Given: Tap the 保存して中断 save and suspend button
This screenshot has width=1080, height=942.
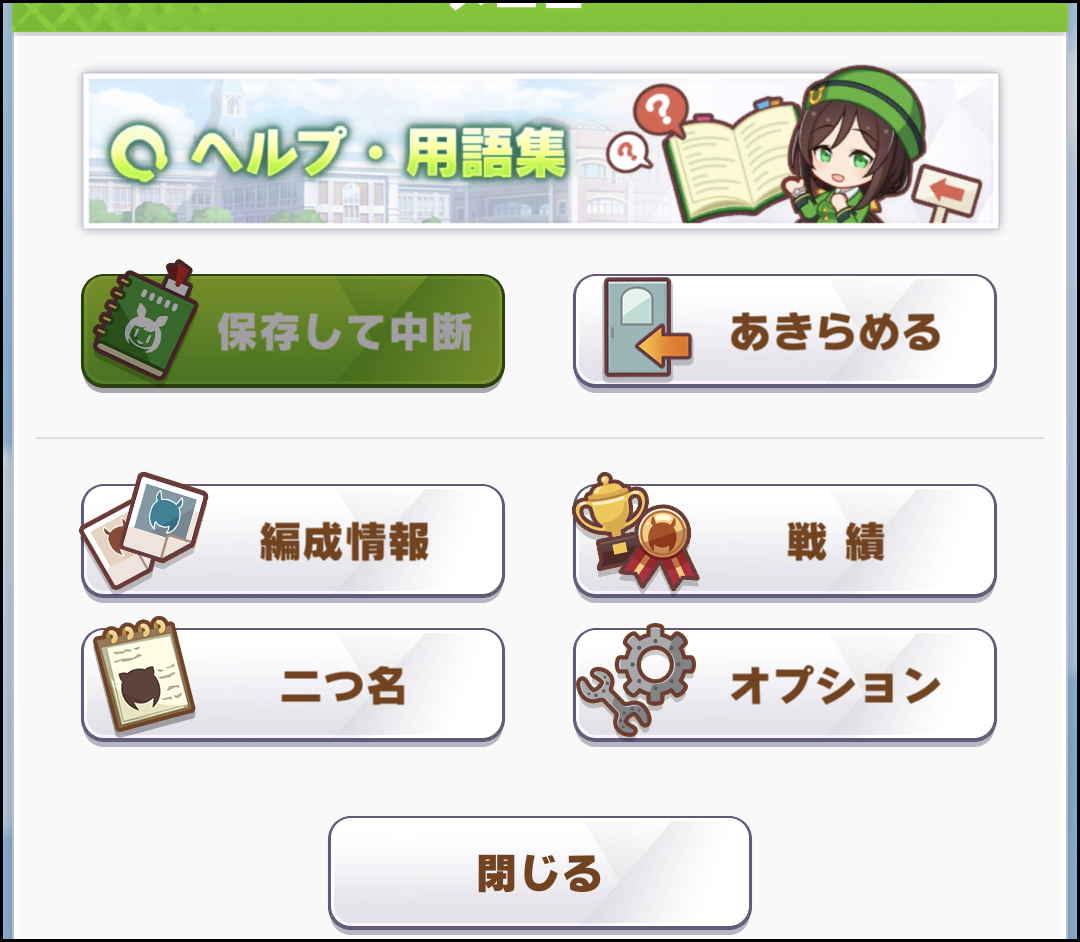Looking at the screenshot, I should 293,331.
